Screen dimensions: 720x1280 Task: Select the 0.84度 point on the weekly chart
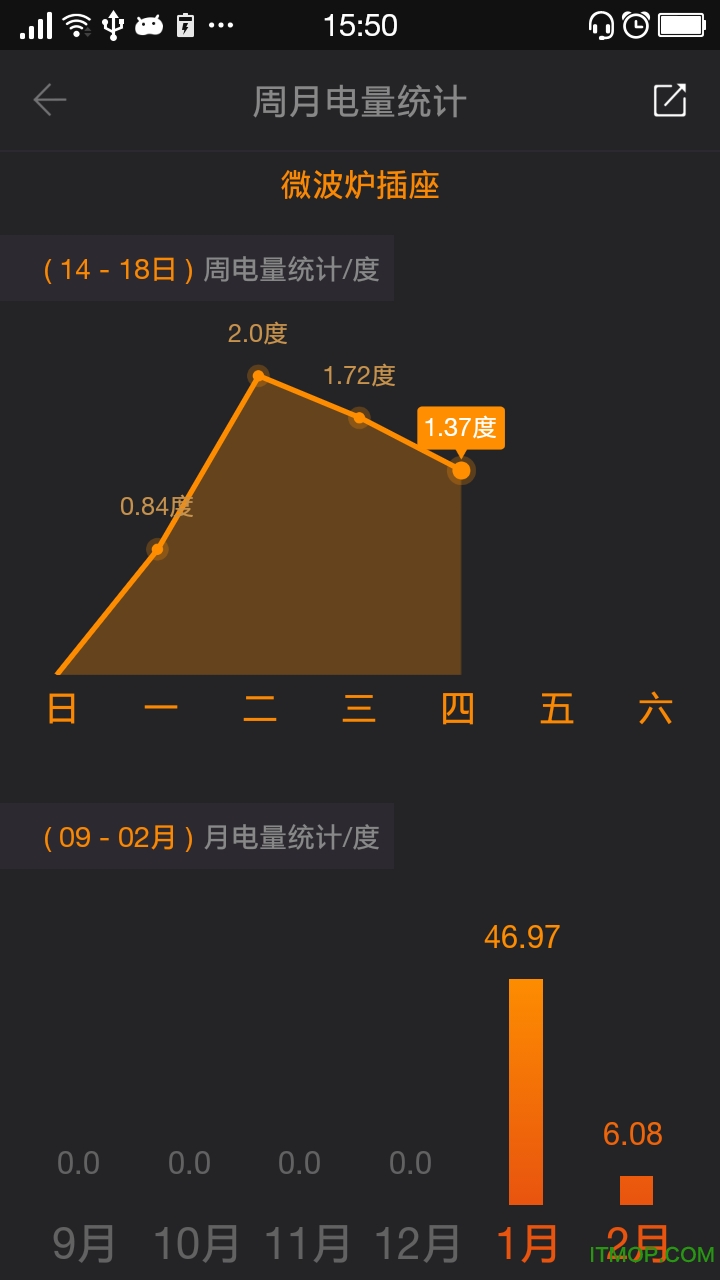pyautogui.click(x=157, y=548)
